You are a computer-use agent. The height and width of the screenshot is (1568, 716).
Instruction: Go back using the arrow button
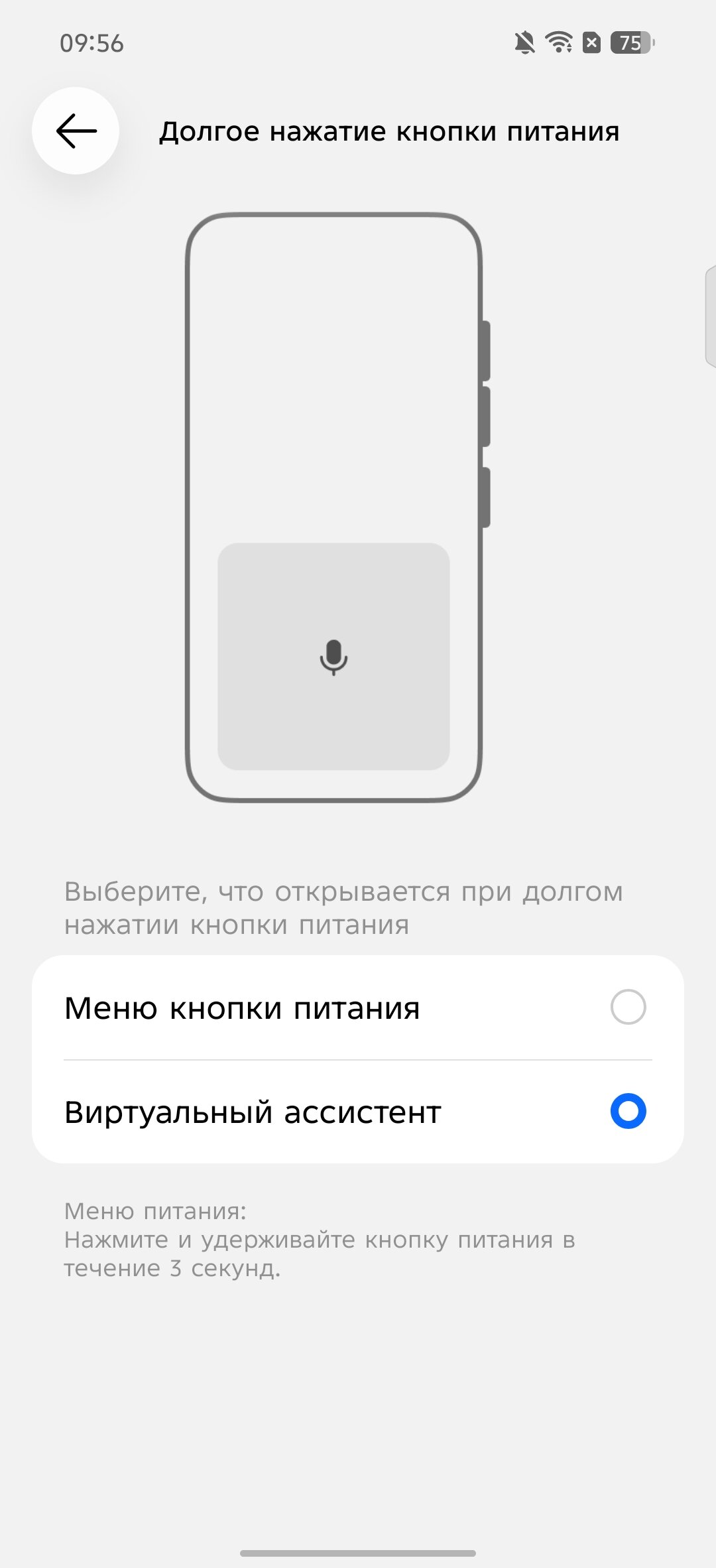tap(76, 131)
